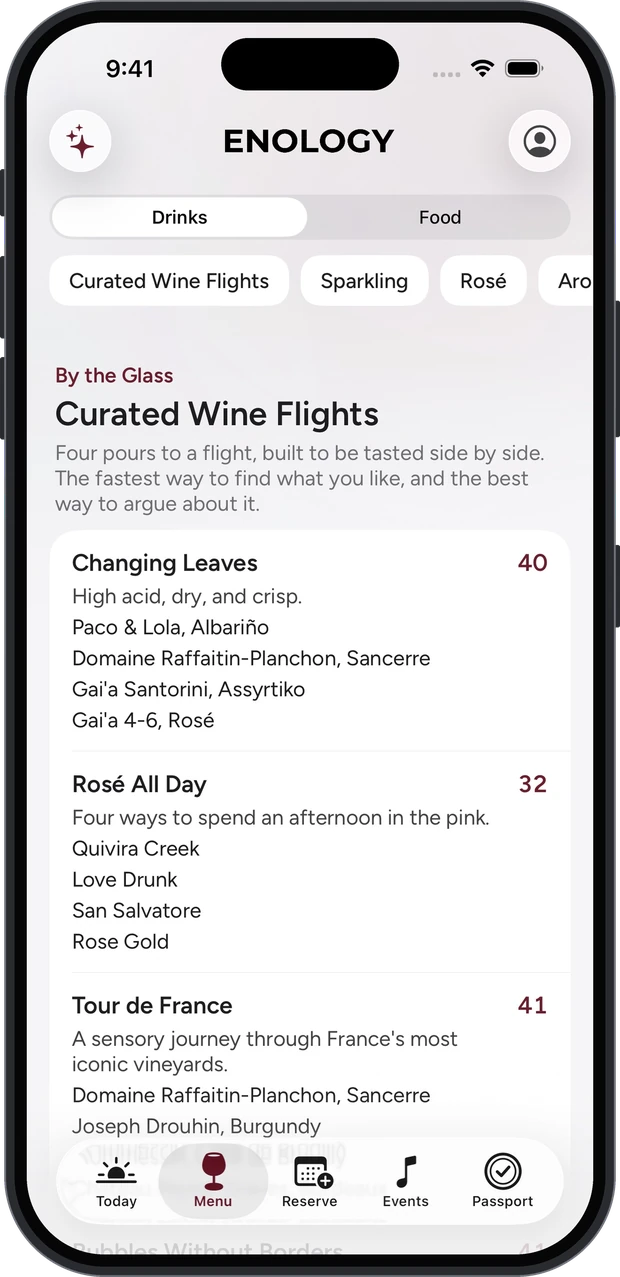Image resolution: width=620 pixels, height=1277 pixels.
Task: Open the Rosé All Day flight
Action: coord(310,862)
